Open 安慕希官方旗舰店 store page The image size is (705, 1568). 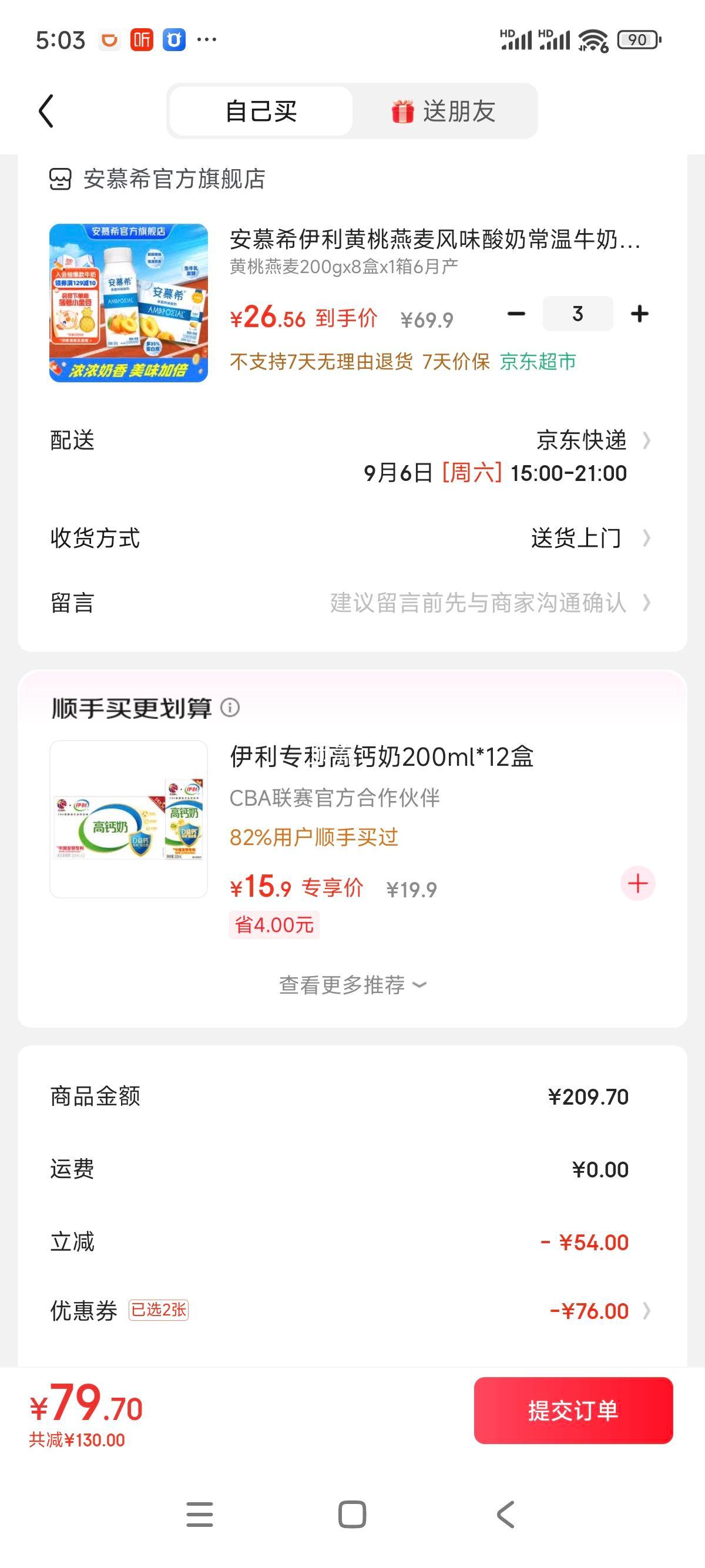(157, 179)
